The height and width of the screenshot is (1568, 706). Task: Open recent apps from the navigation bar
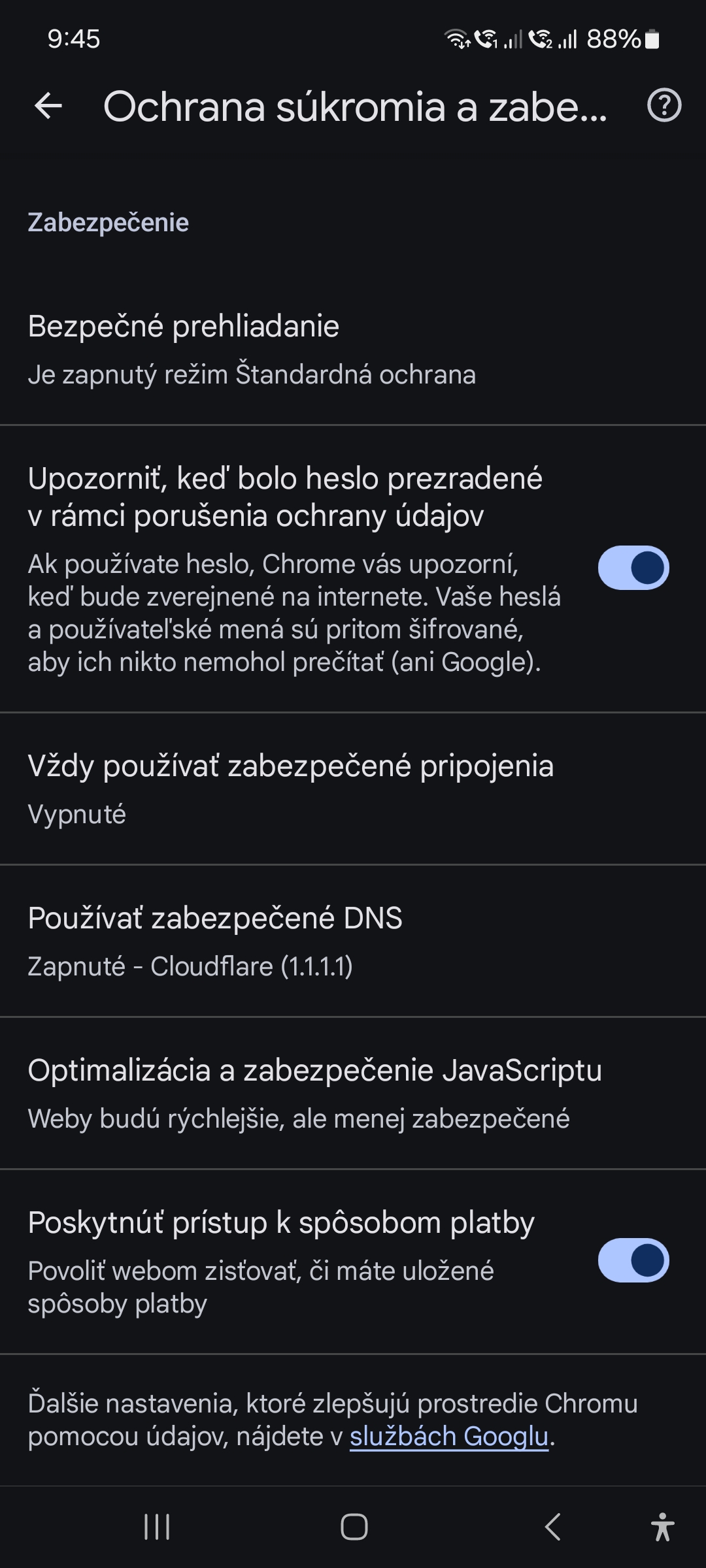click(x=157, y=1527)
